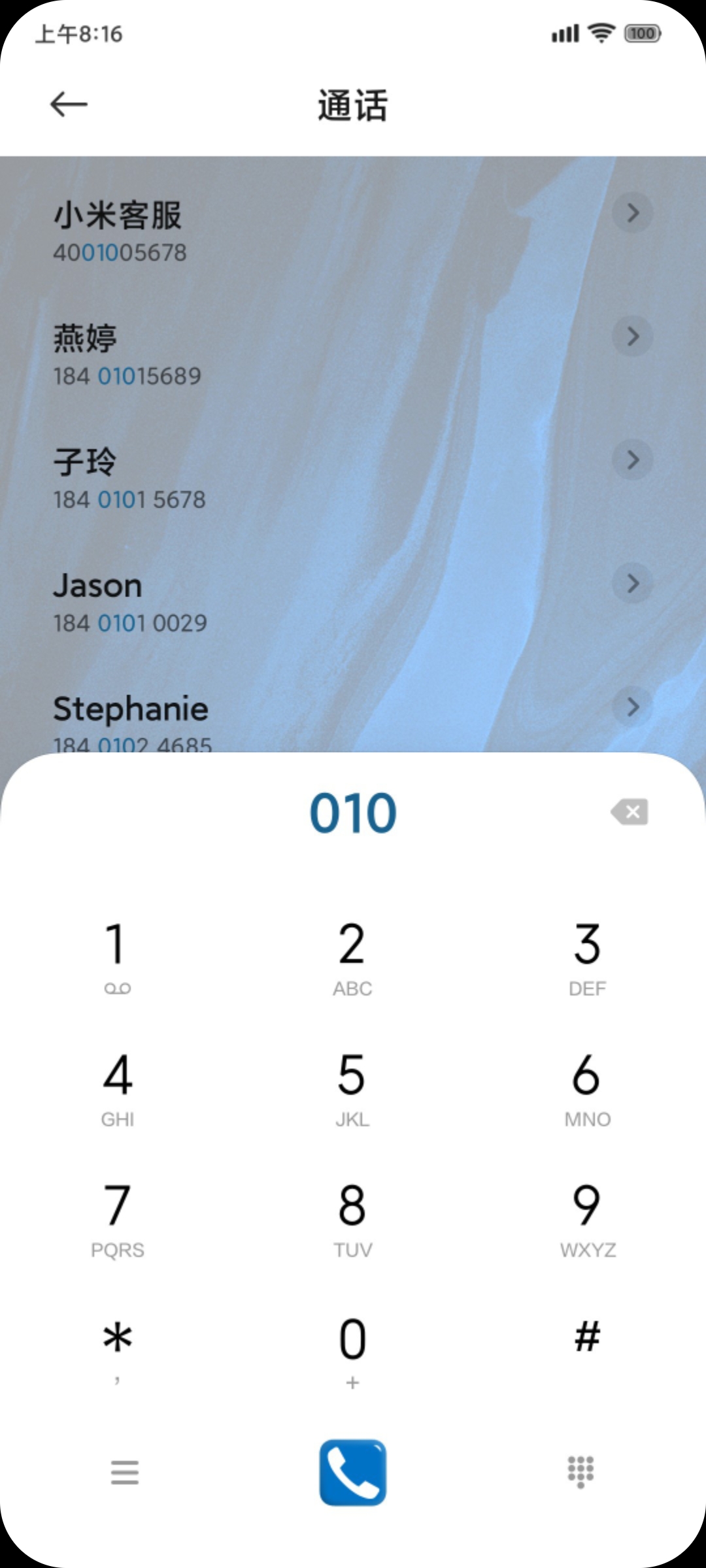706x1568 pixels.
Task: Enter digit 6 MNO
Action: [x=587, y=1086]
